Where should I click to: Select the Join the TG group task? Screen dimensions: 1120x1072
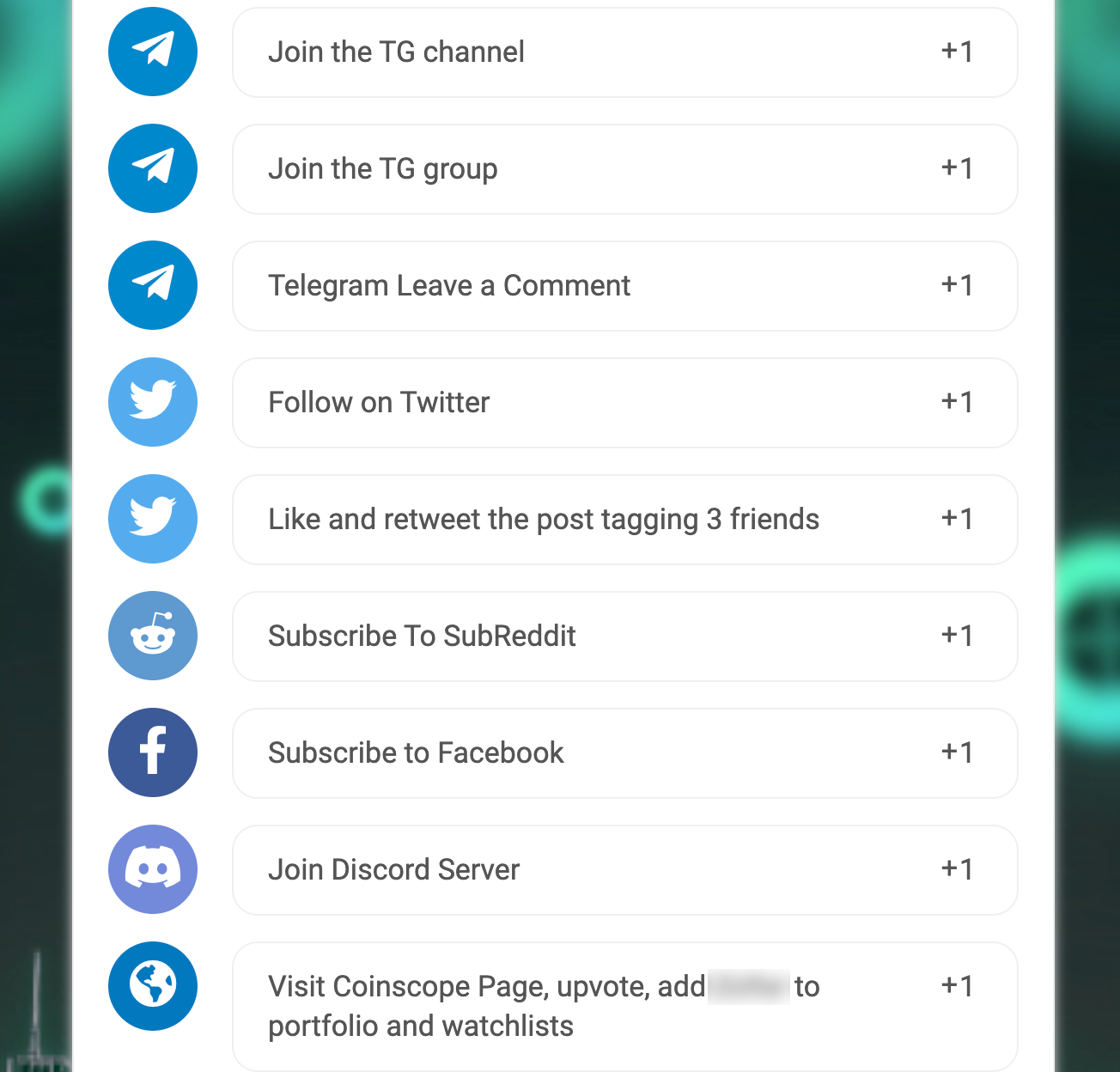624,169
